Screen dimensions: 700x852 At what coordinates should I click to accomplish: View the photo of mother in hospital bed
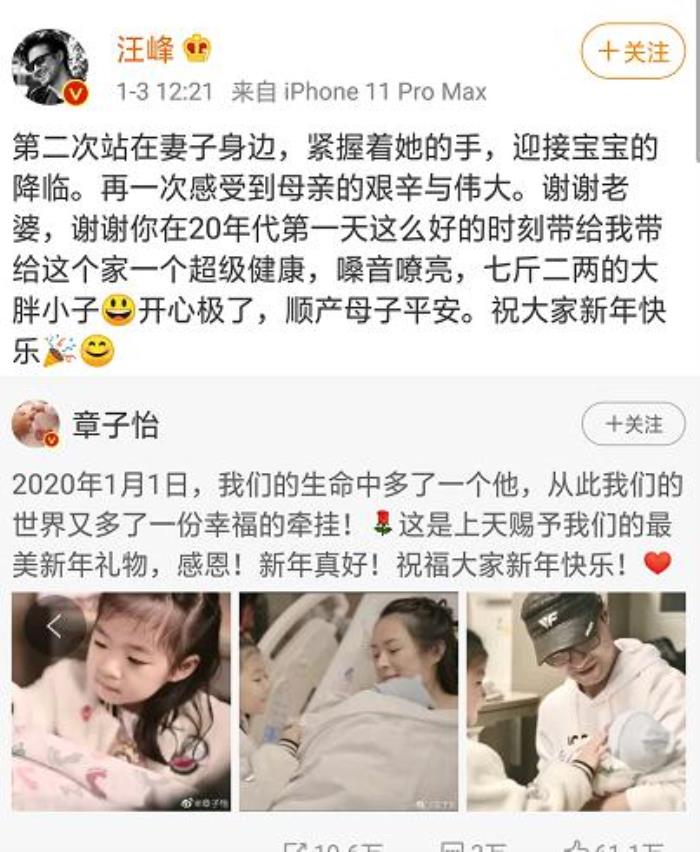pos(348,701)
